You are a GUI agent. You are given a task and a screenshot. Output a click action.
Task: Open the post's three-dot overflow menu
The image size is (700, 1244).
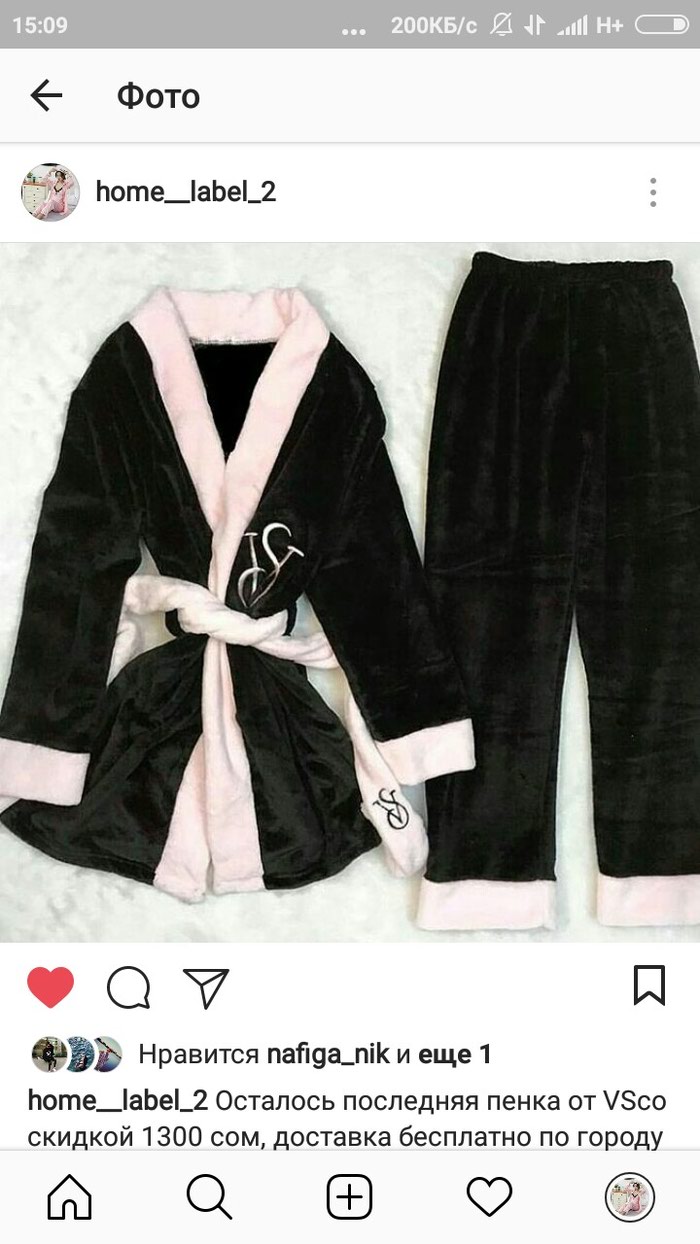pyautogui.click(x=652, y=192)
